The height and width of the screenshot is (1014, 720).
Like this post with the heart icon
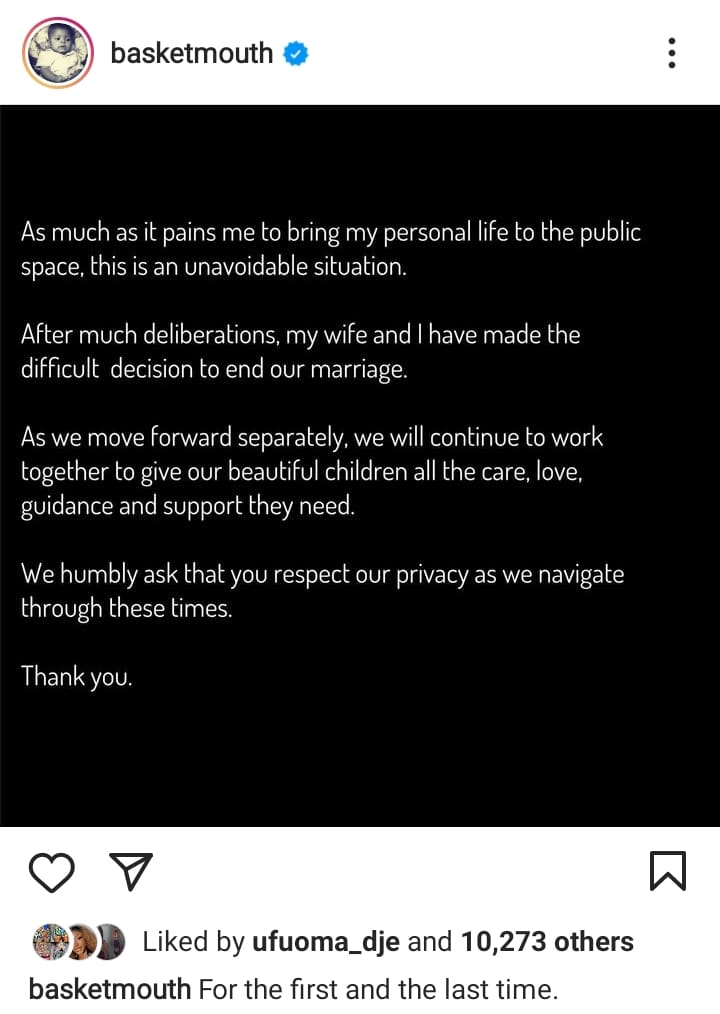click(x=51, y=872)
